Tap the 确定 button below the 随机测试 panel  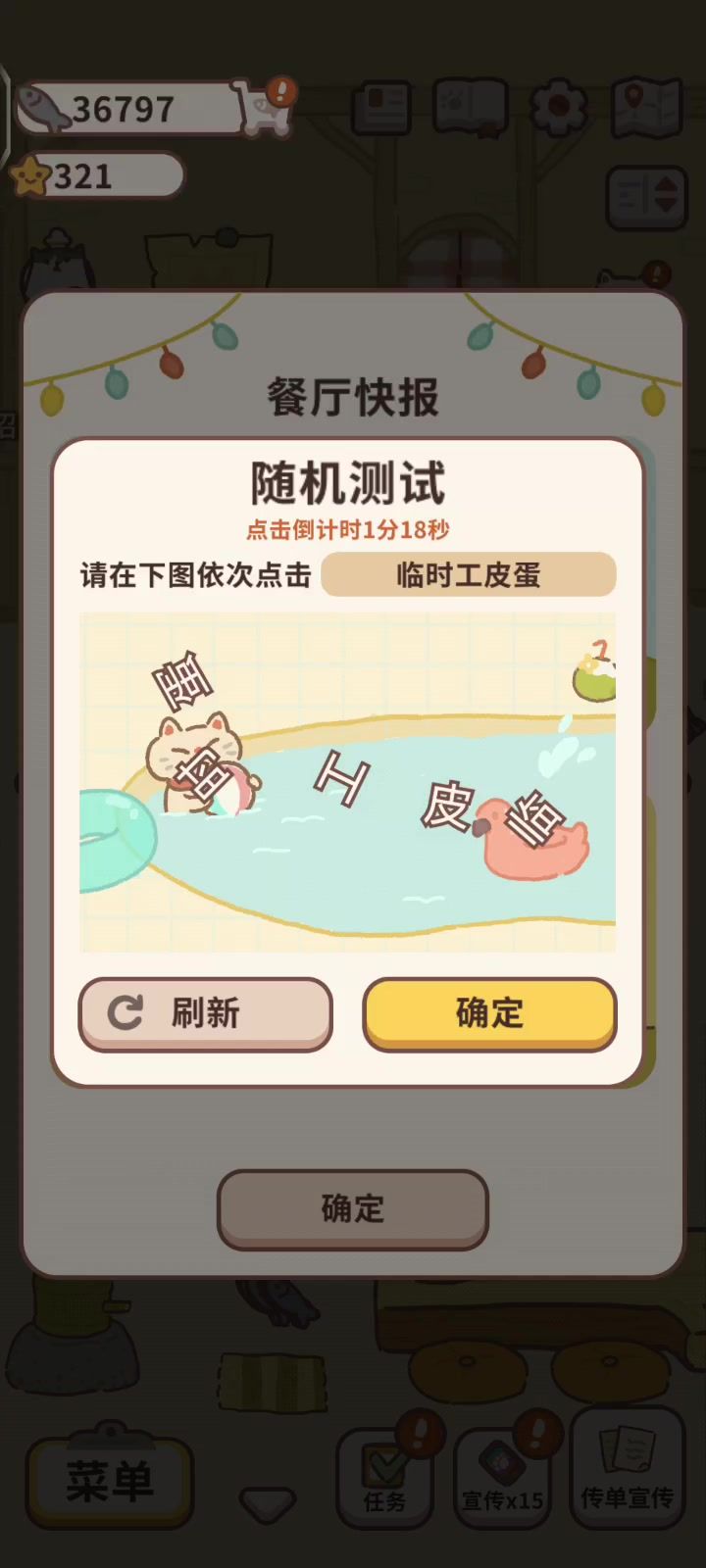[353, 1208]
